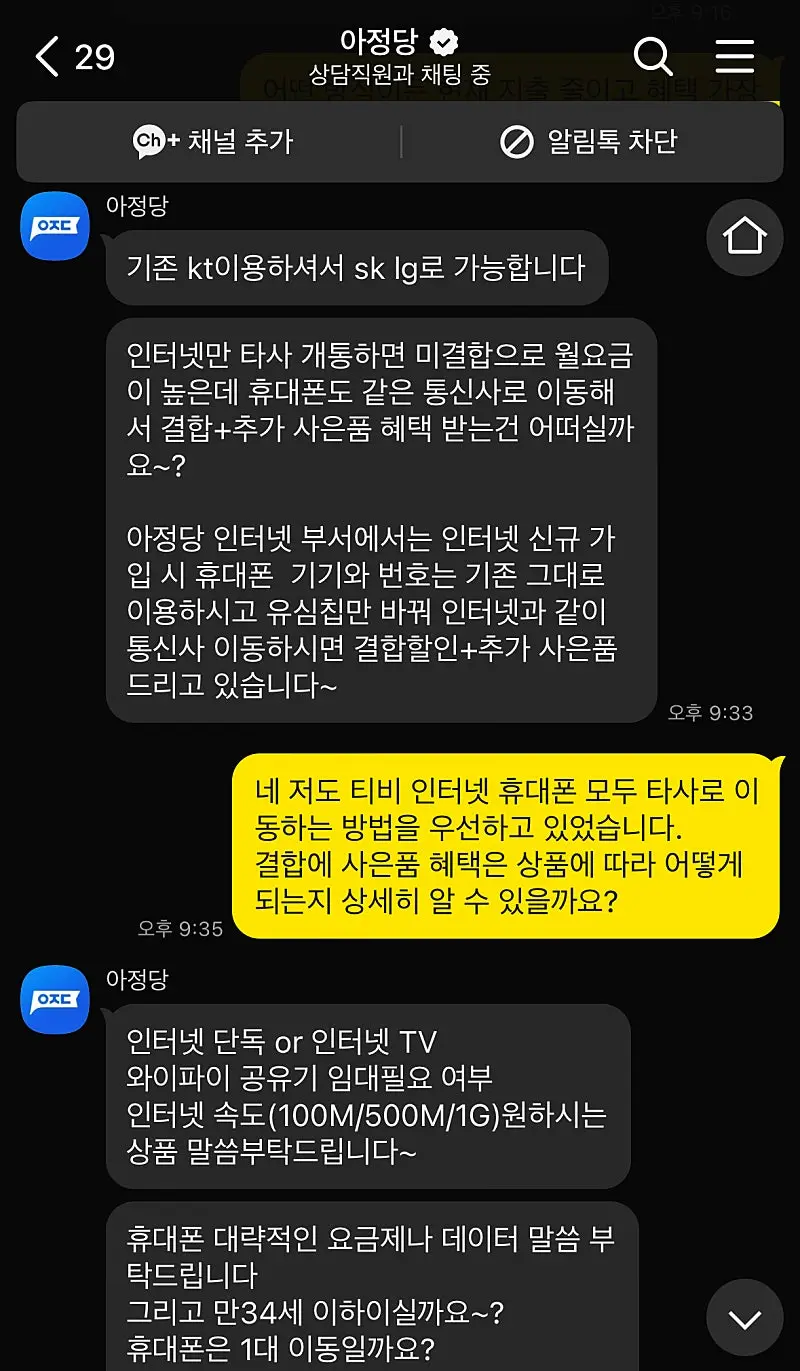This screenshot has width=800, height=1371.
Task: Open 아정당 profile avatar above kt message
Action: tap(56, 227)
